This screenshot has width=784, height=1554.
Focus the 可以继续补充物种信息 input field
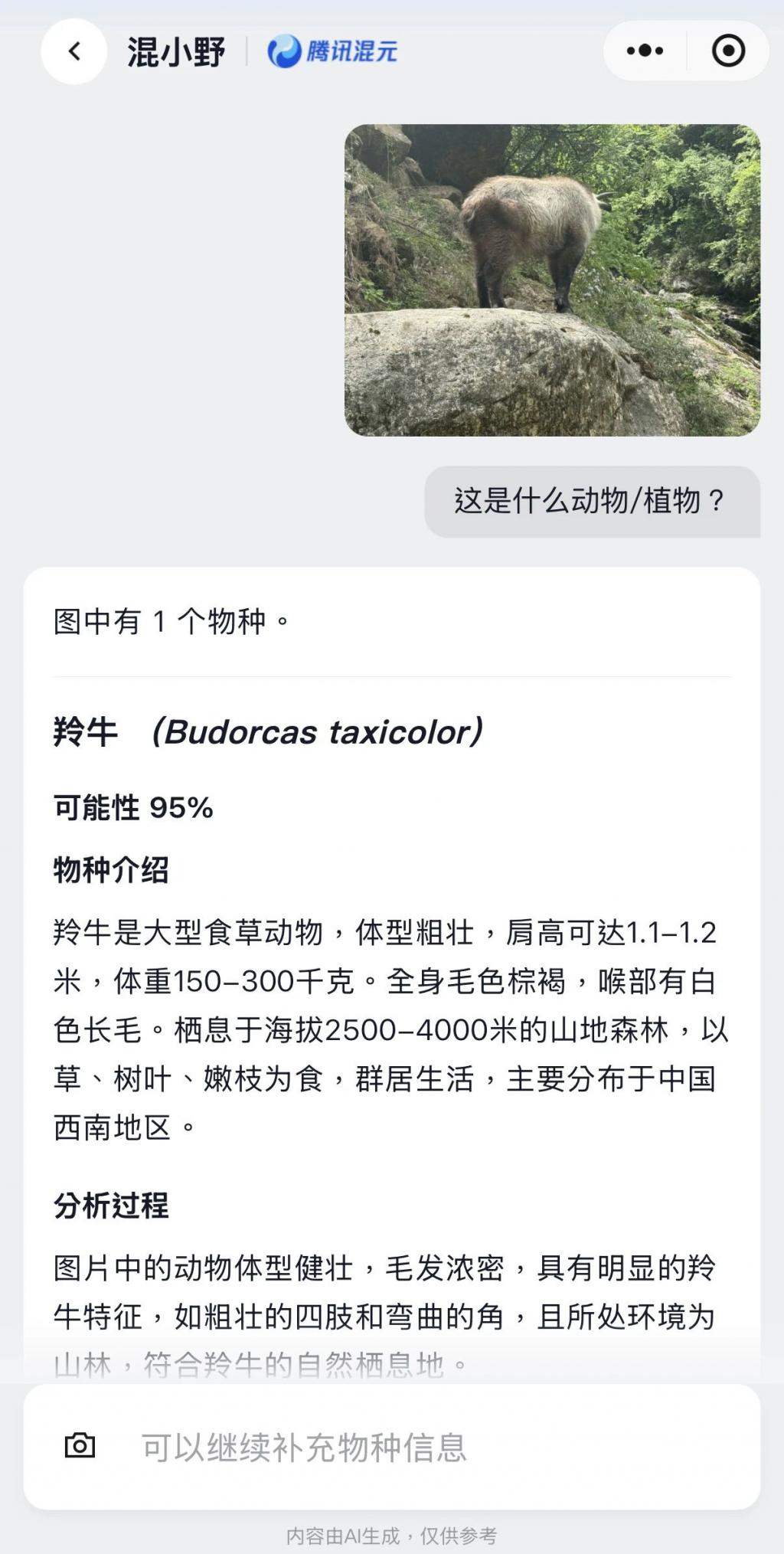pos(429,1447)
